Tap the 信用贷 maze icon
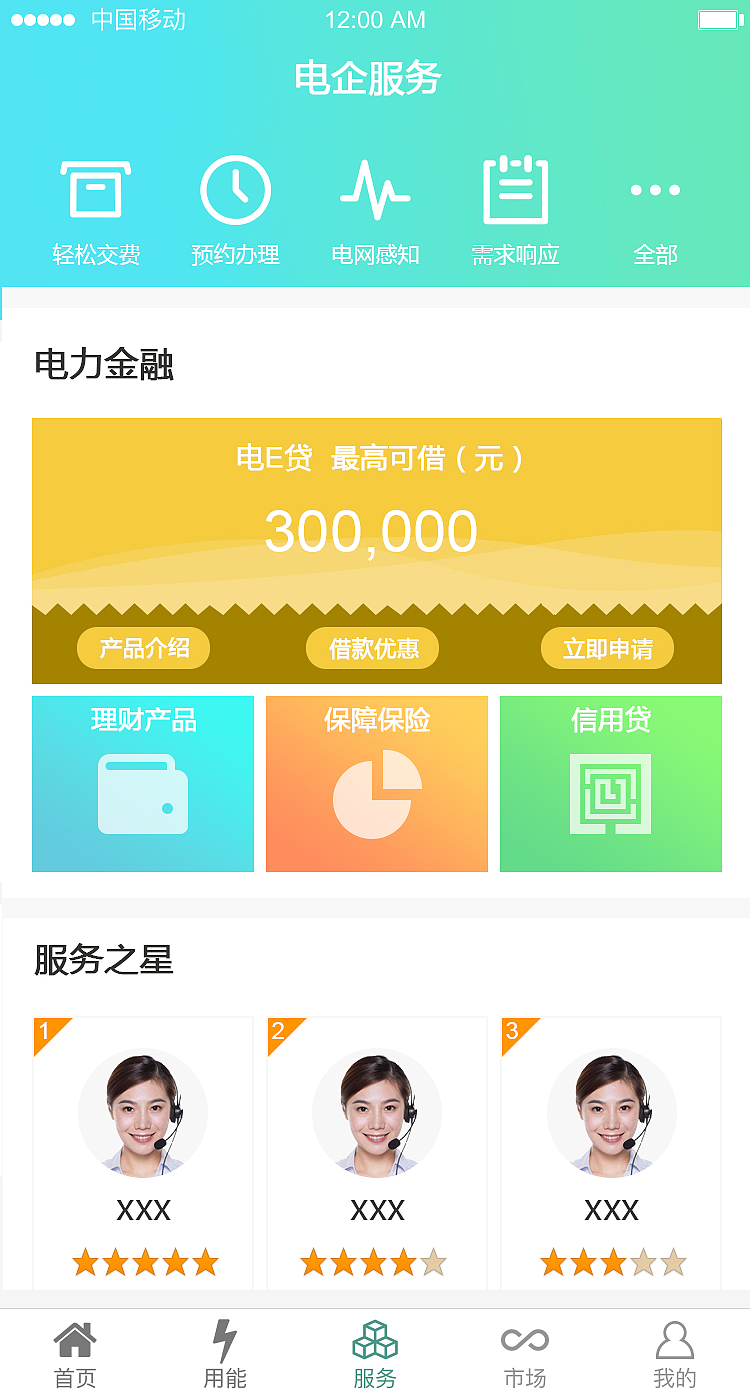The height and width of the screenshot is (1398, 750). (611, 795)
